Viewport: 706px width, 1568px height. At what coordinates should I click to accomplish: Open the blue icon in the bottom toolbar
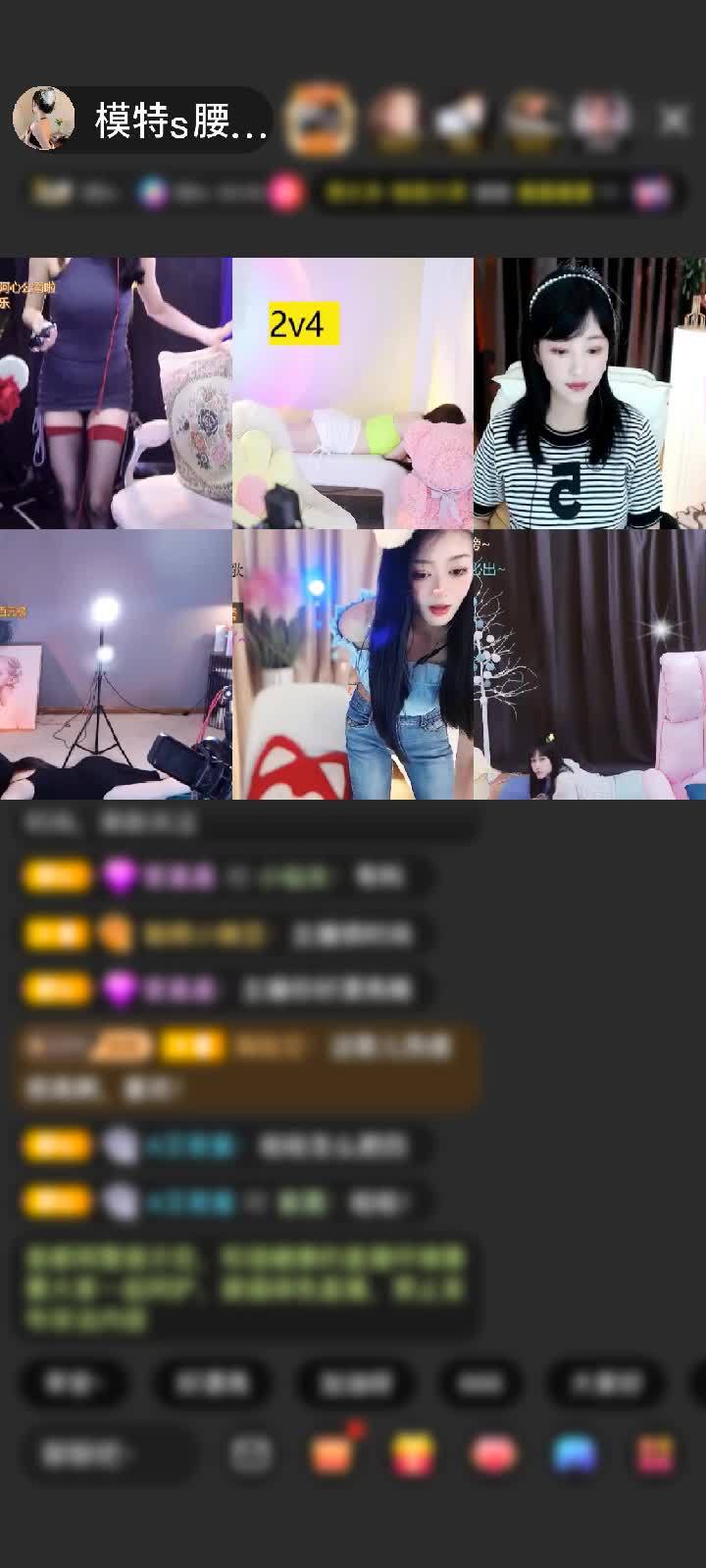click(575, 1454)
